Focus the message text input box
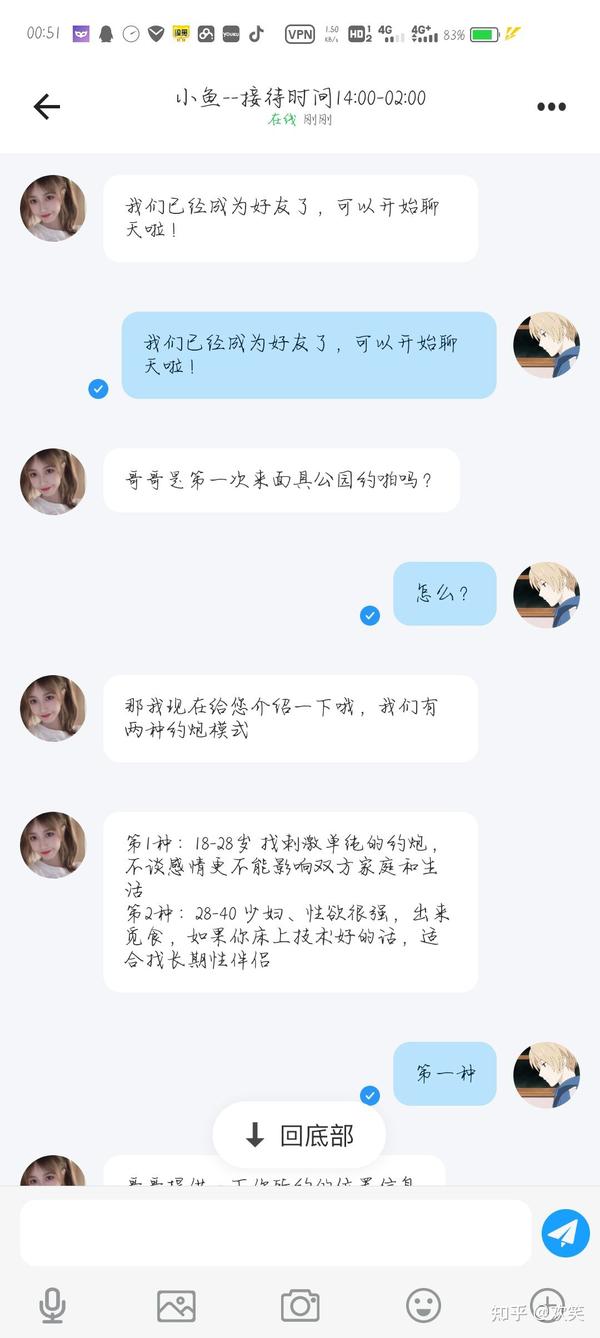 (275, 1233)
